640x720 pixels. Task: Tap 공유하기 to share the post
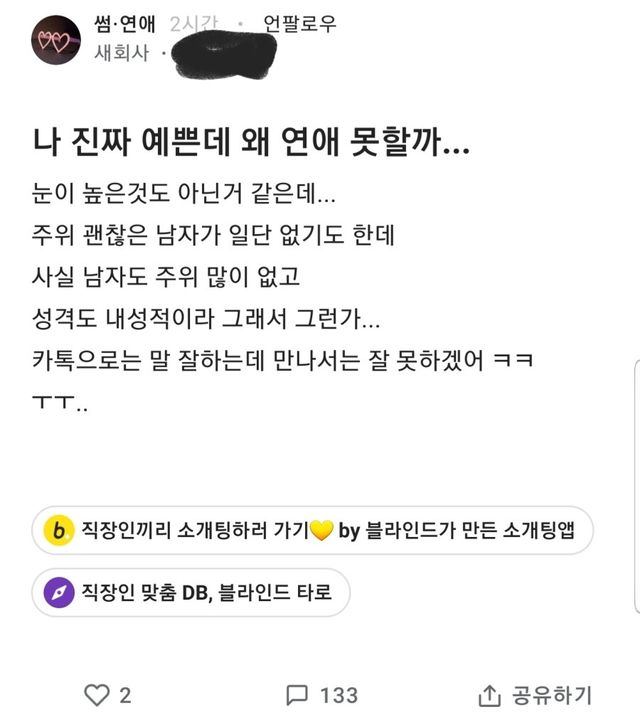tap(535, 694)
